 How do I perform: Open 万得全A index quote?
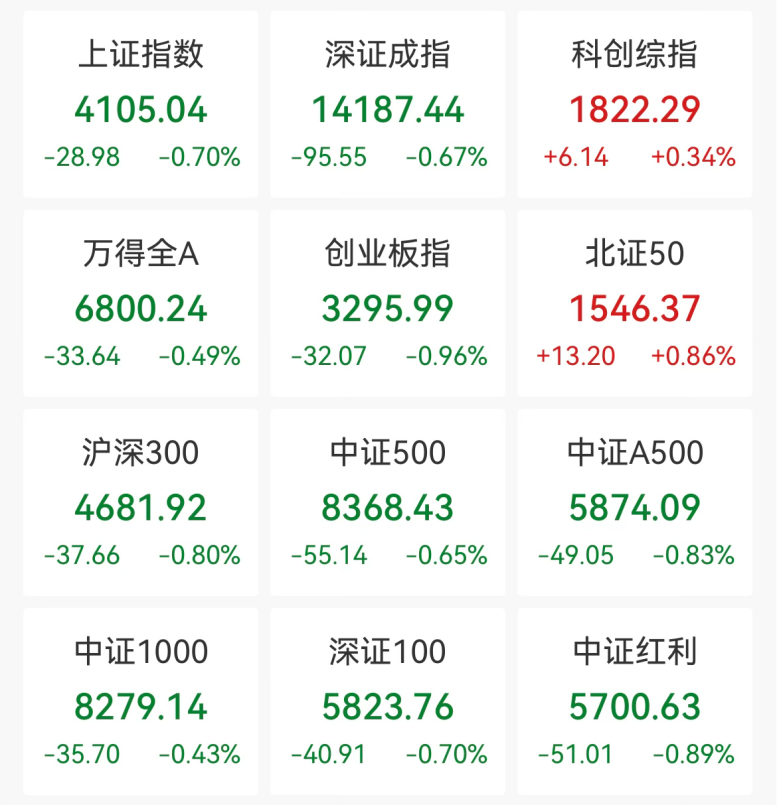coord(141,303)
